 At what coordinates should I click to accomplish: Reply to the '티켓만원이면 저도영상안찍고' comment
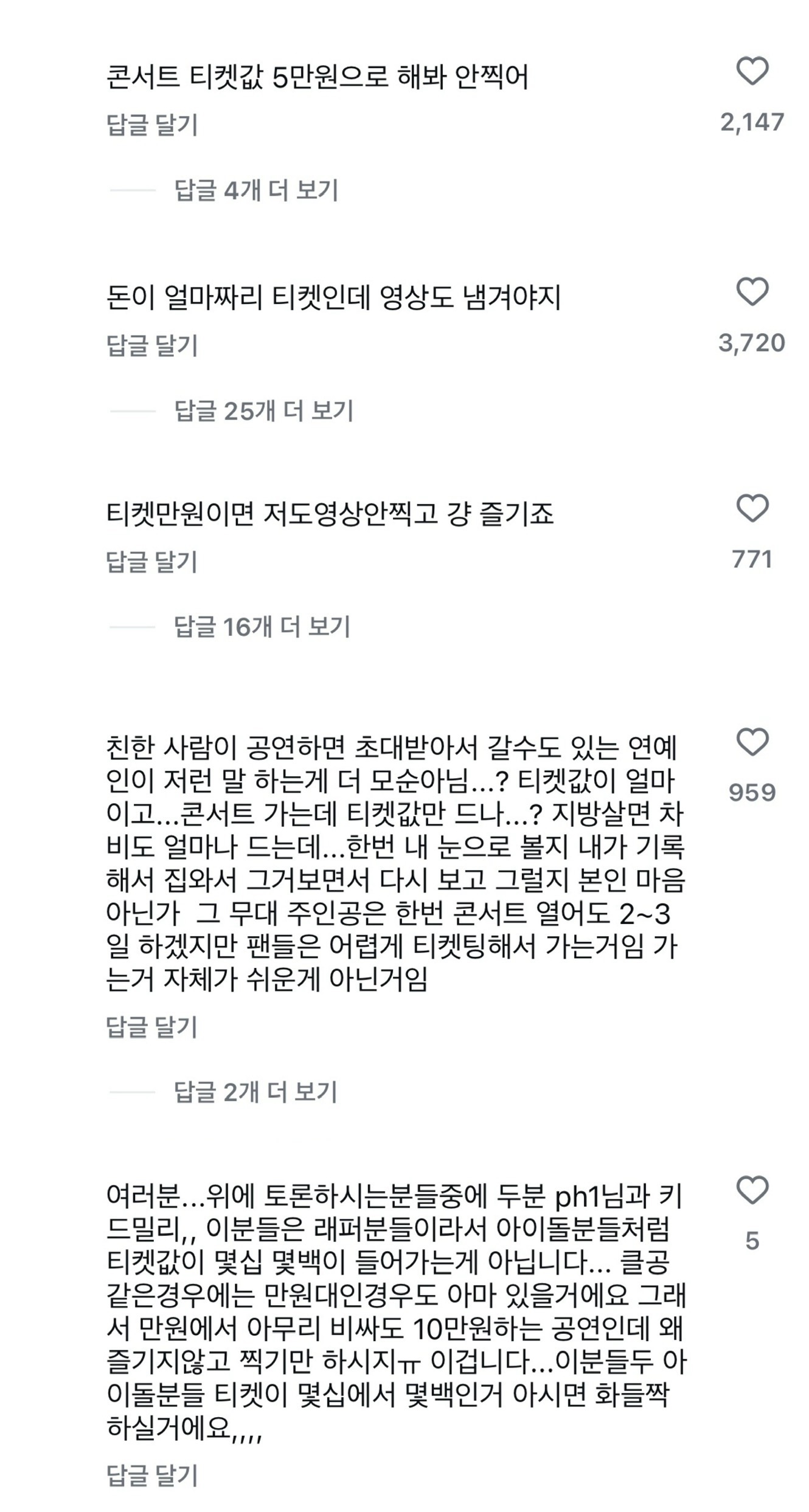pos(152,562)
